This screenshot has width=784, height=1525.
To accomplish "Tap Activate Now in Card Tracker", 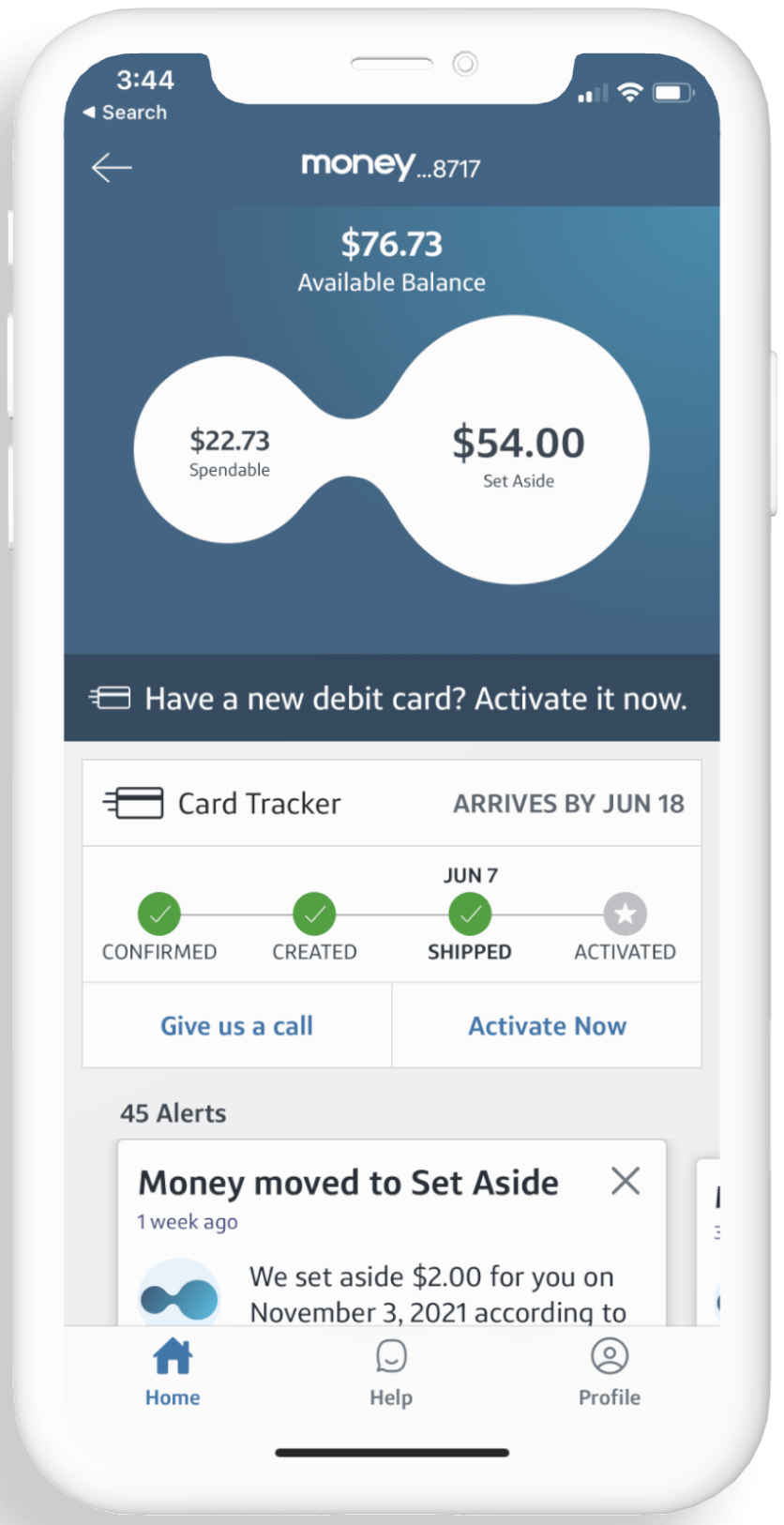I will [547, 1026].
